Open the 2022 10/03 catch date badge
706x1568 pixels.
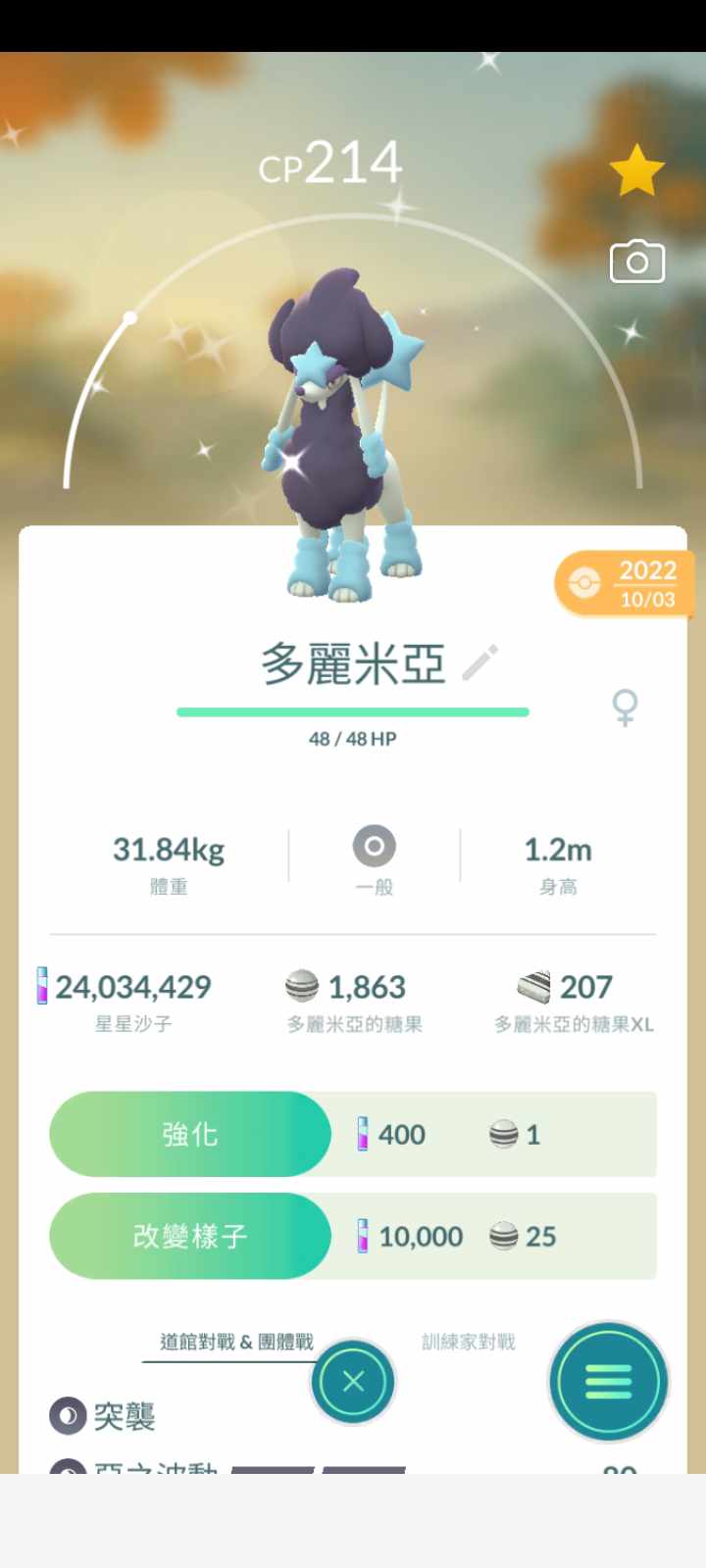[625, 584]
